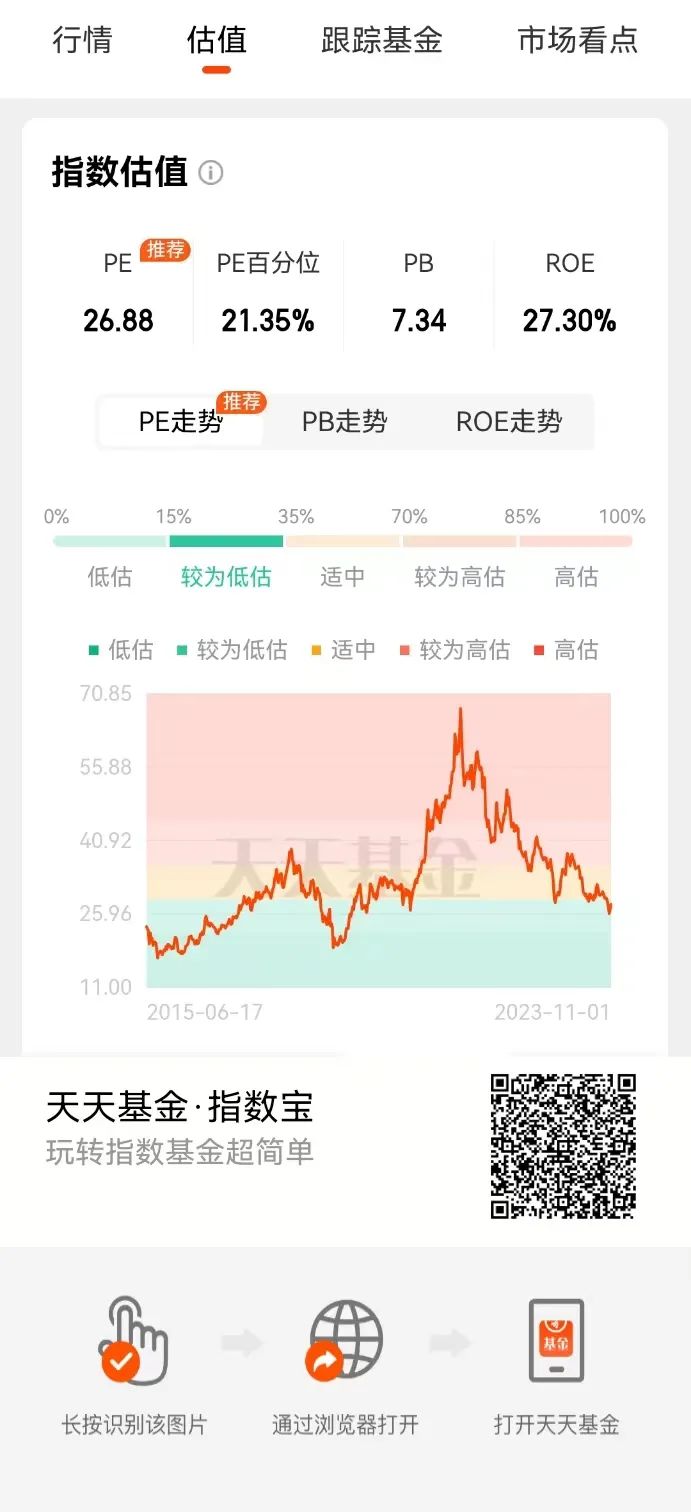Tap the info icon beside 指数估值

211,173
